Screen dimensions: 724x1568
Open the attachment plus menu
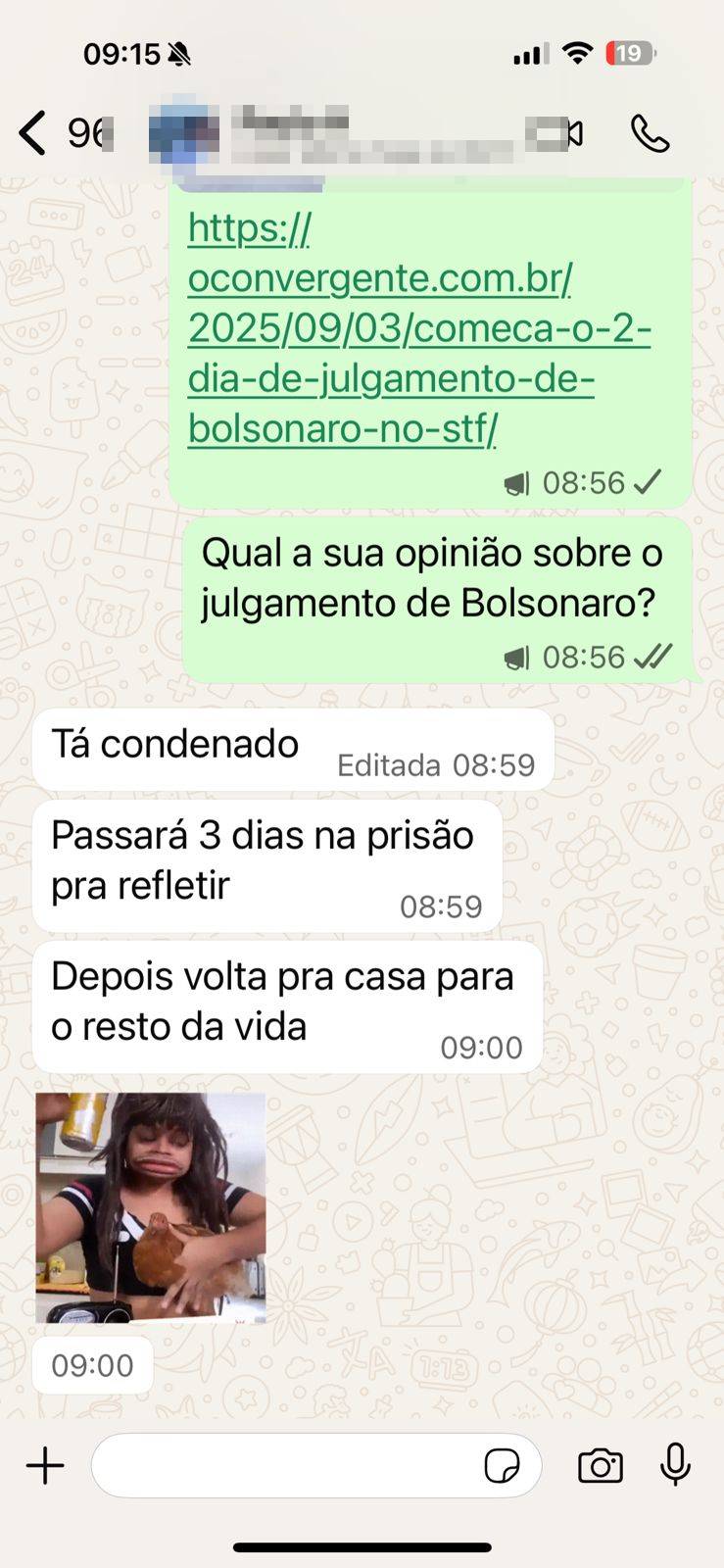pos(45,1466)
